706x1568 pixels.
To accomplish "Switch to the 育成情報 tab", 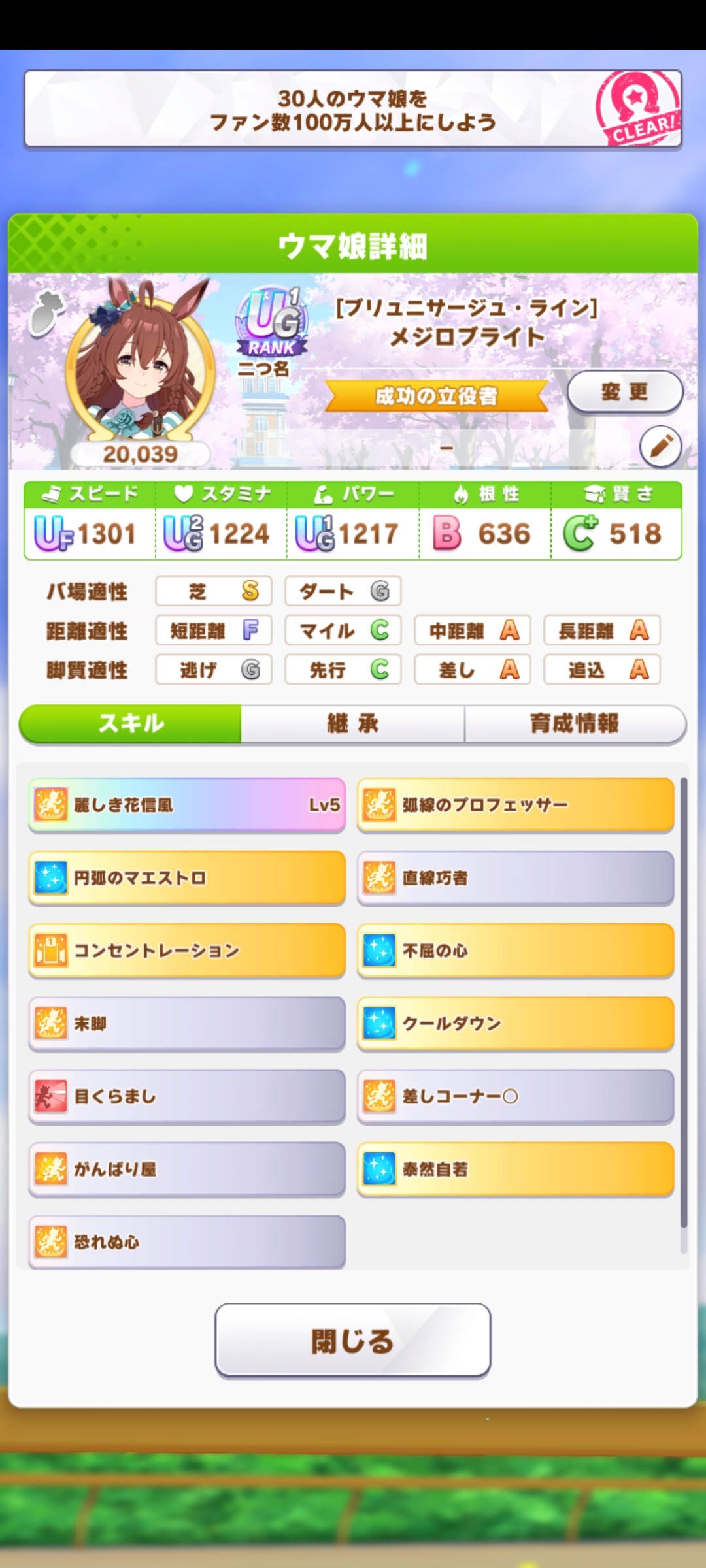I will (575, 724).
